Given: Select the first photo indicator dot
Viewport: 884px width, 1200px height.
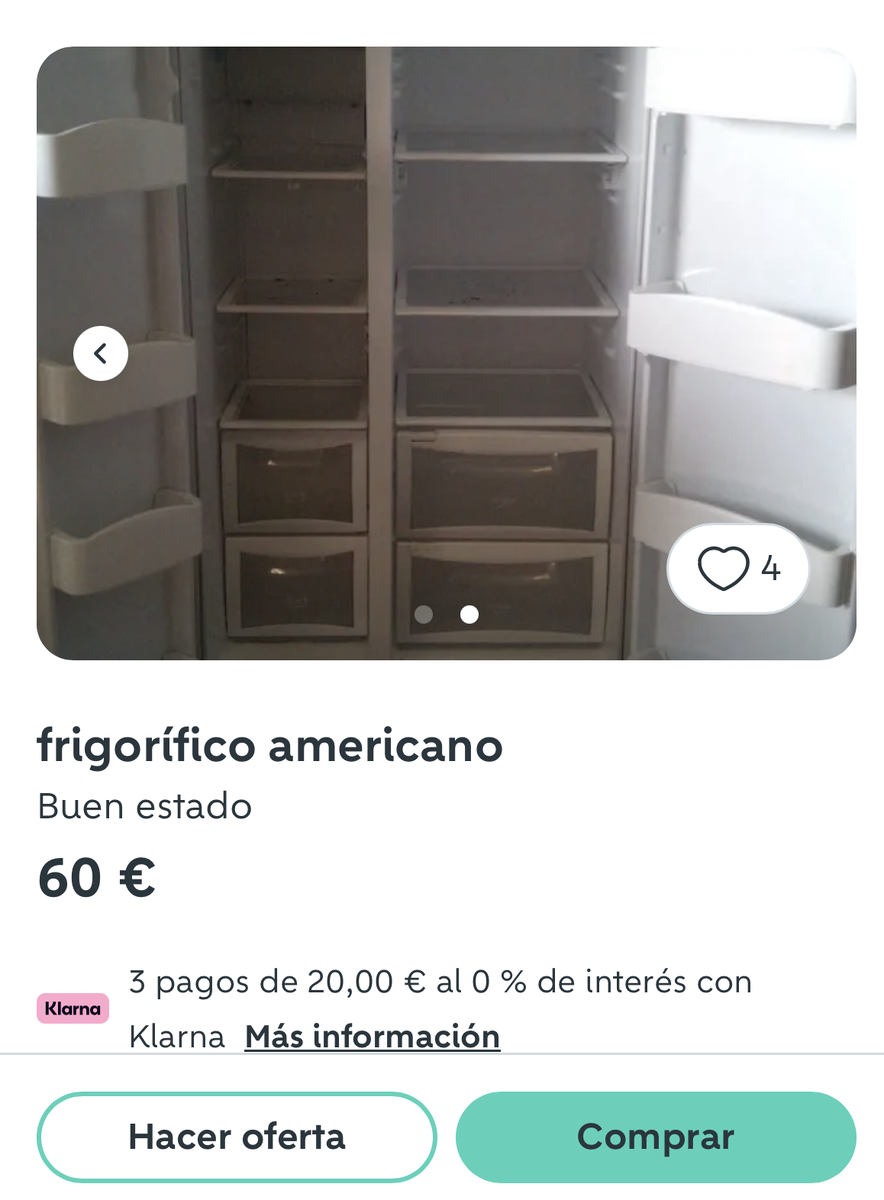Looking at the screenshot, I should pyautogui.click(x=424, y=614).
